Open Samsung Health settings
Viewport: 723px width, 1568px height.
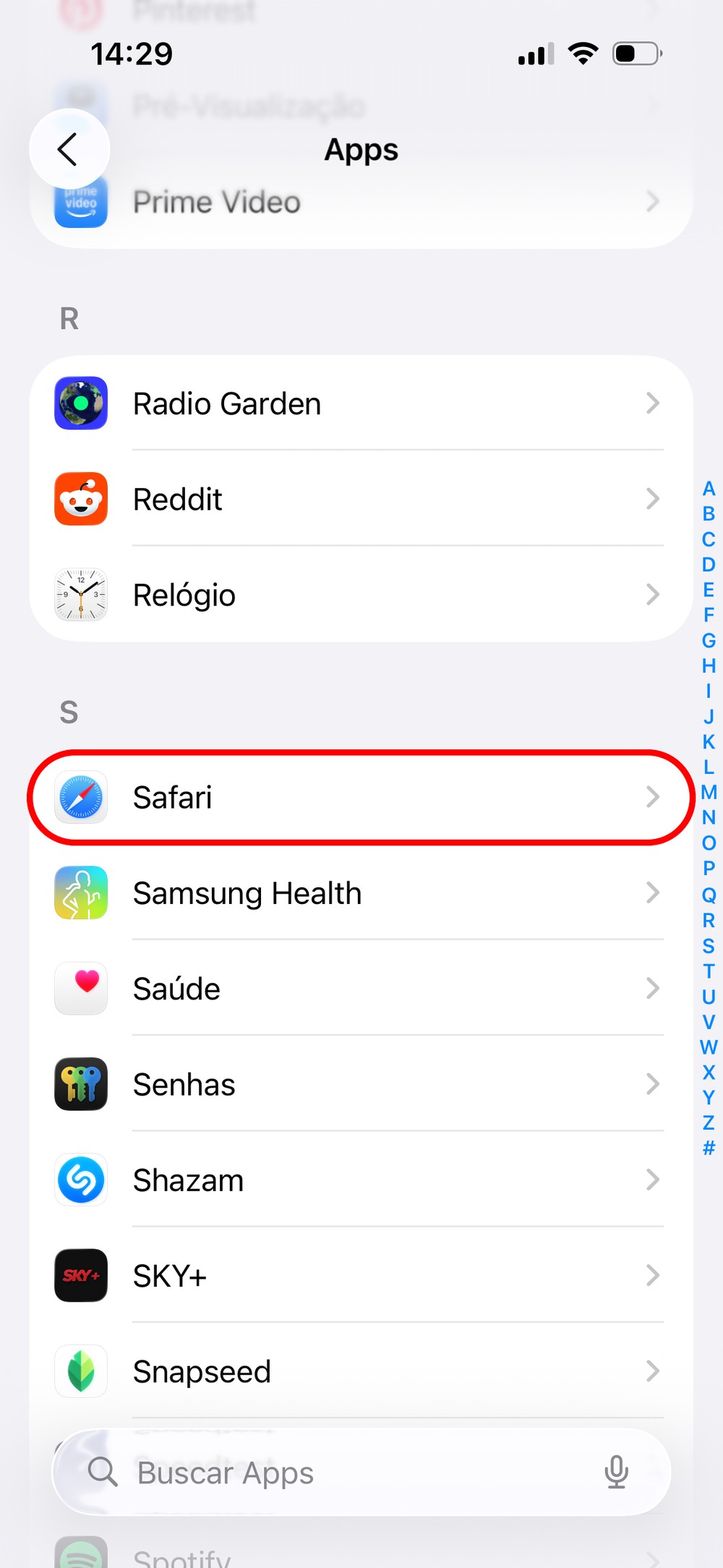360,893
